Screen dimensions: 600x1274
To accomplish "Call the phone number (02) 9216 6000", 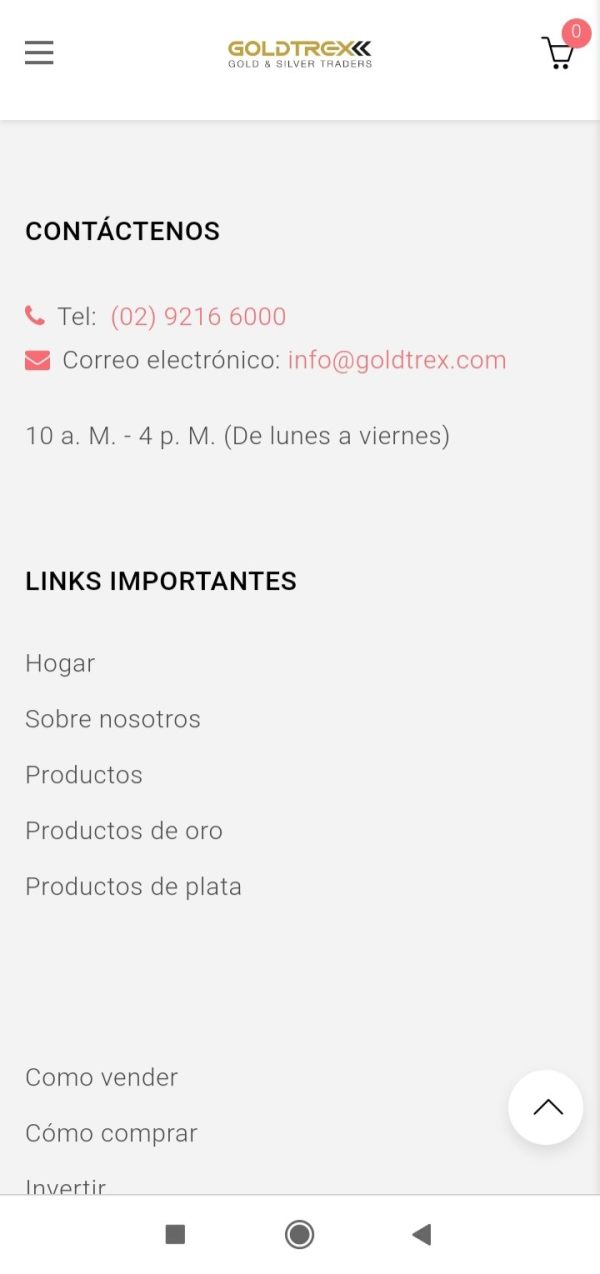I will (x=198, y=317).
